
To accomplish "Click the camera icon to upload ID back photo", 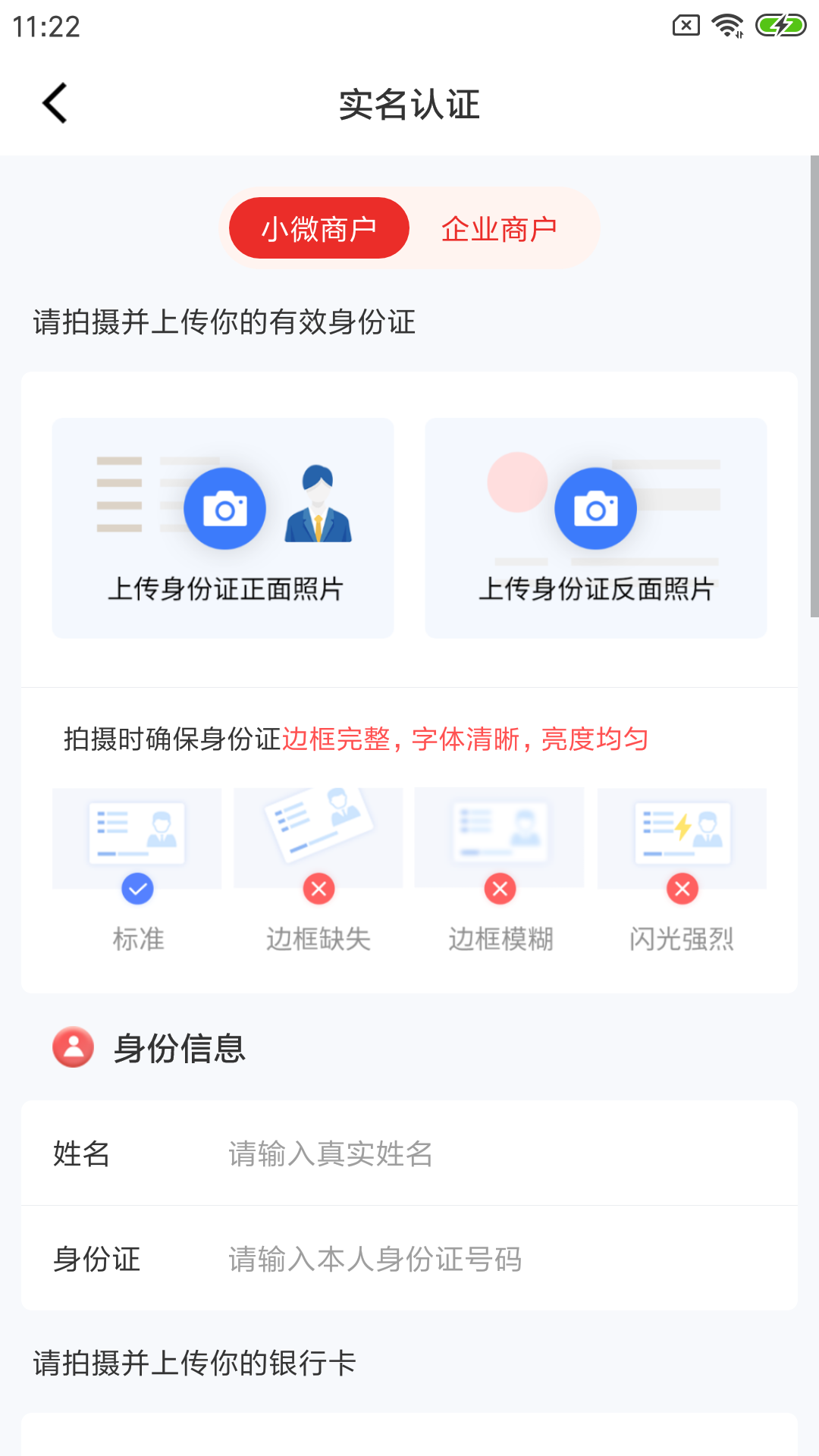I will click(597, 507).
